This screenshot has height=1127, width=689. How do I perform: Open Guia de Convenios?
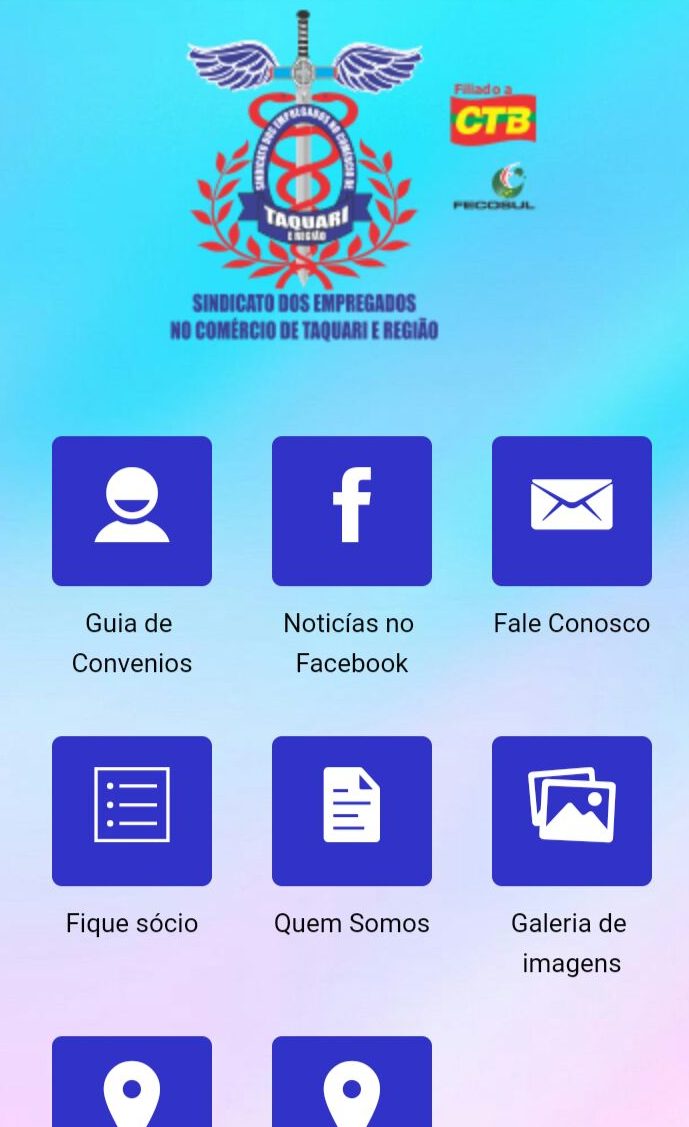(132, 511)
